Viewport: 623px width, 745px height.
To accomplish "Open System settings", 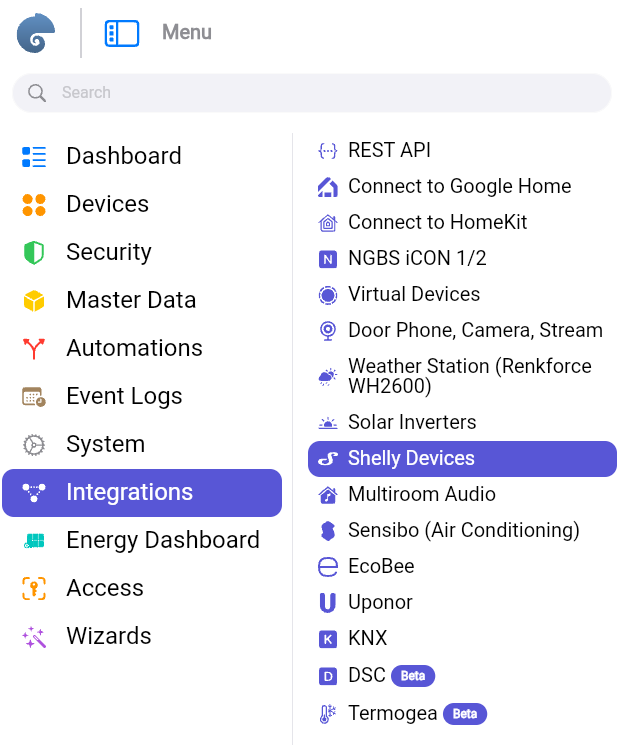I will click(x=105, y=444).
